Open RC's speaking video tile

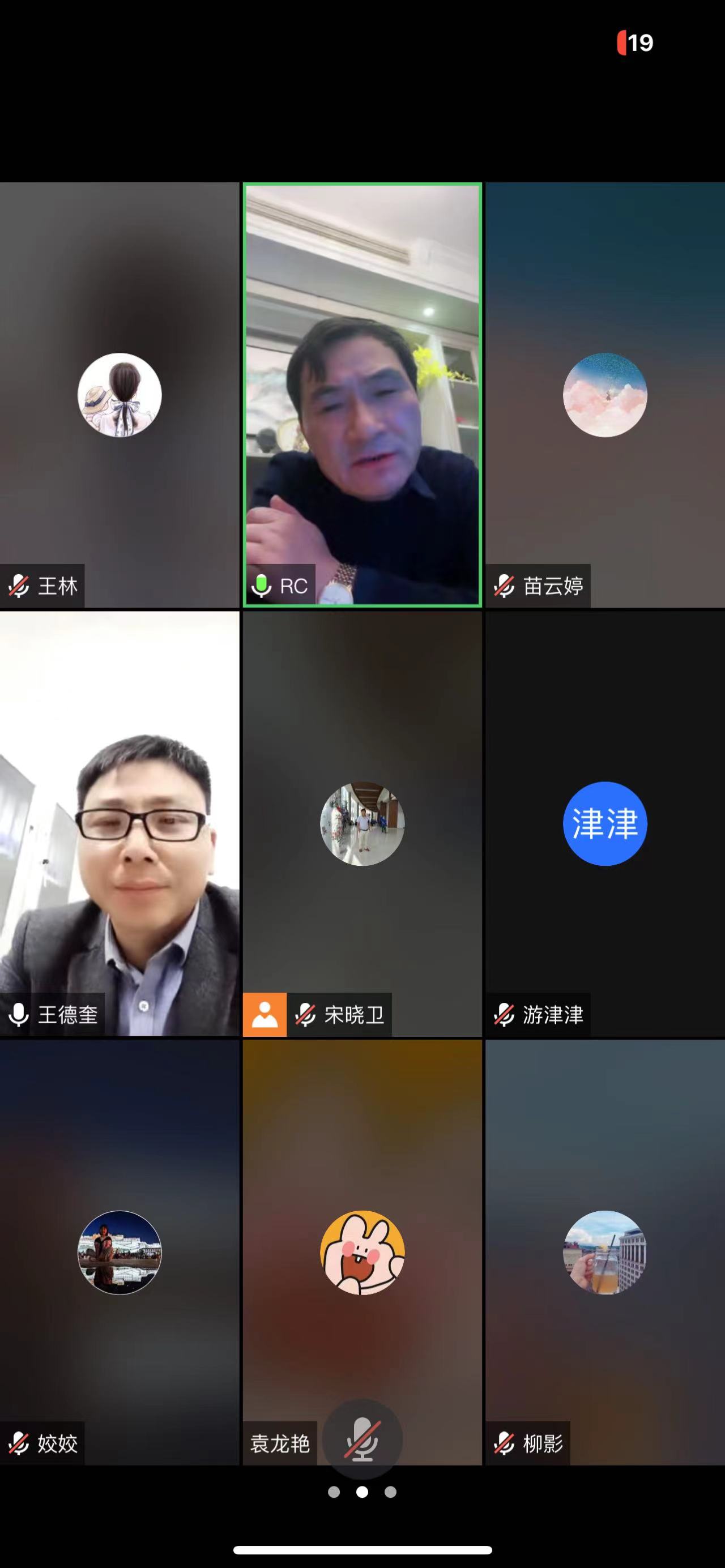(362, 395)
